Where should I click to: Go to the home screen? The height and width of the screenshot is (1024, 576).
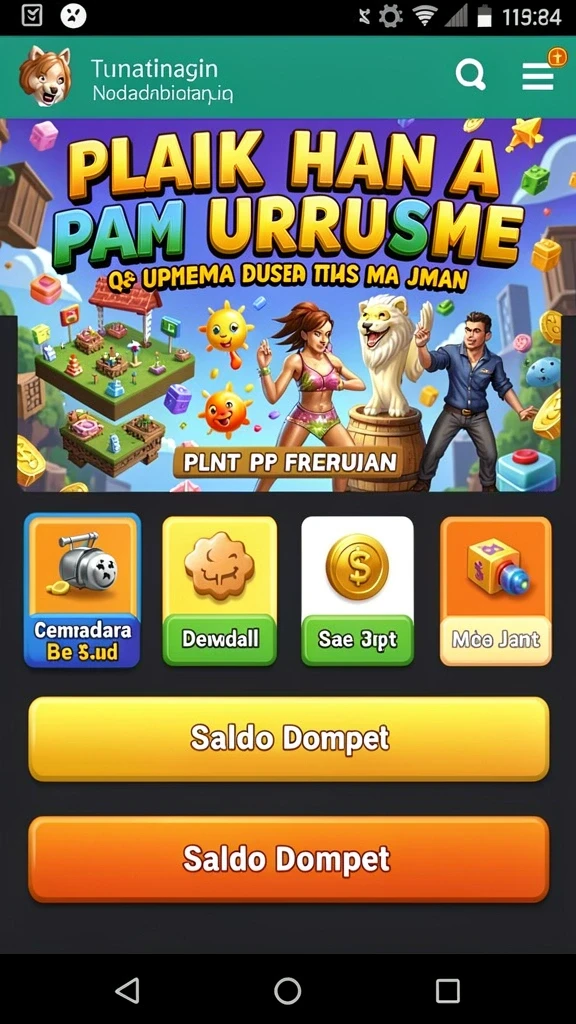[287, 990]
